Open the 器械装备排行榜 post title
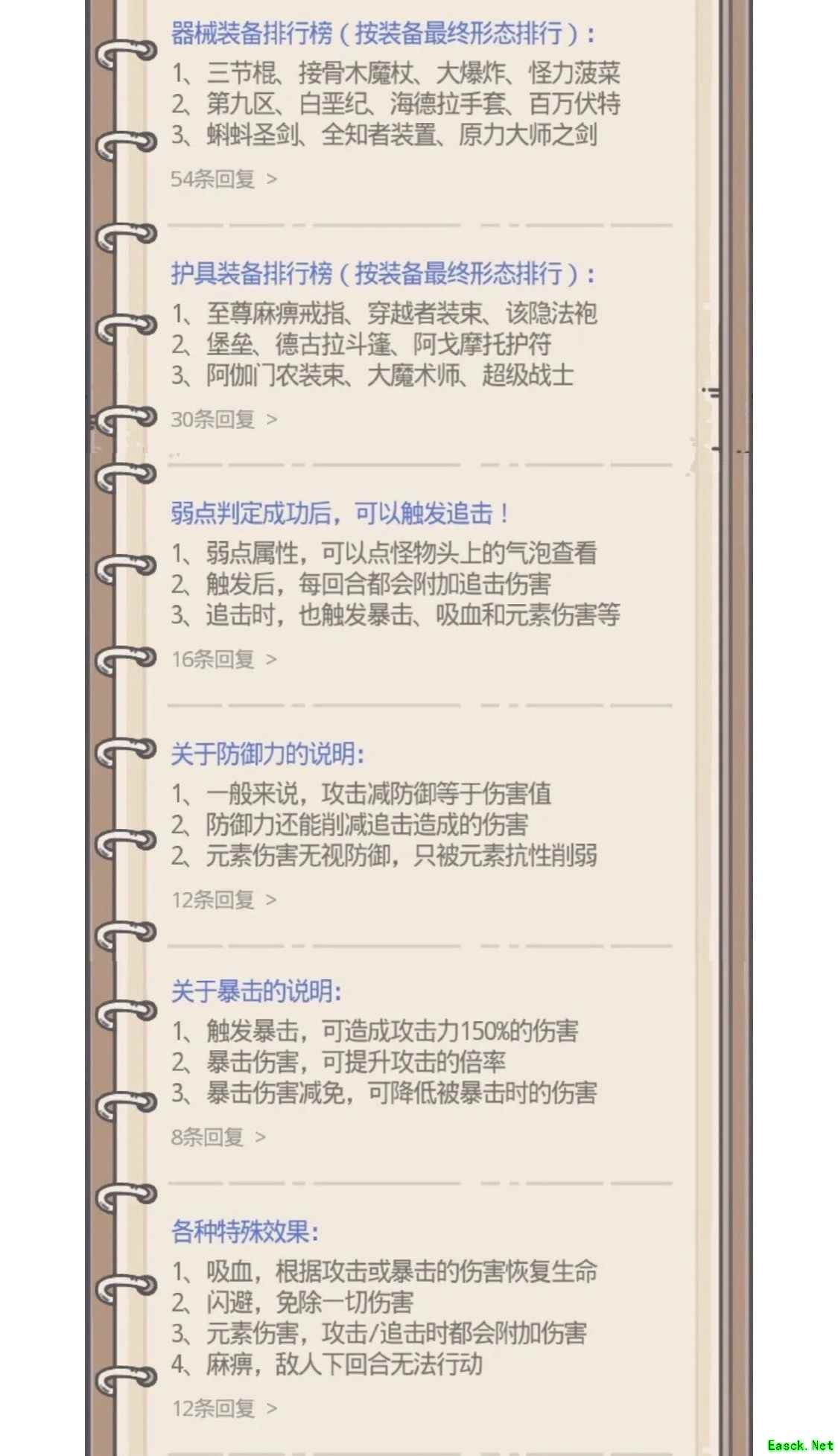This screenshot has width=838, height=1456. [383, 34]
